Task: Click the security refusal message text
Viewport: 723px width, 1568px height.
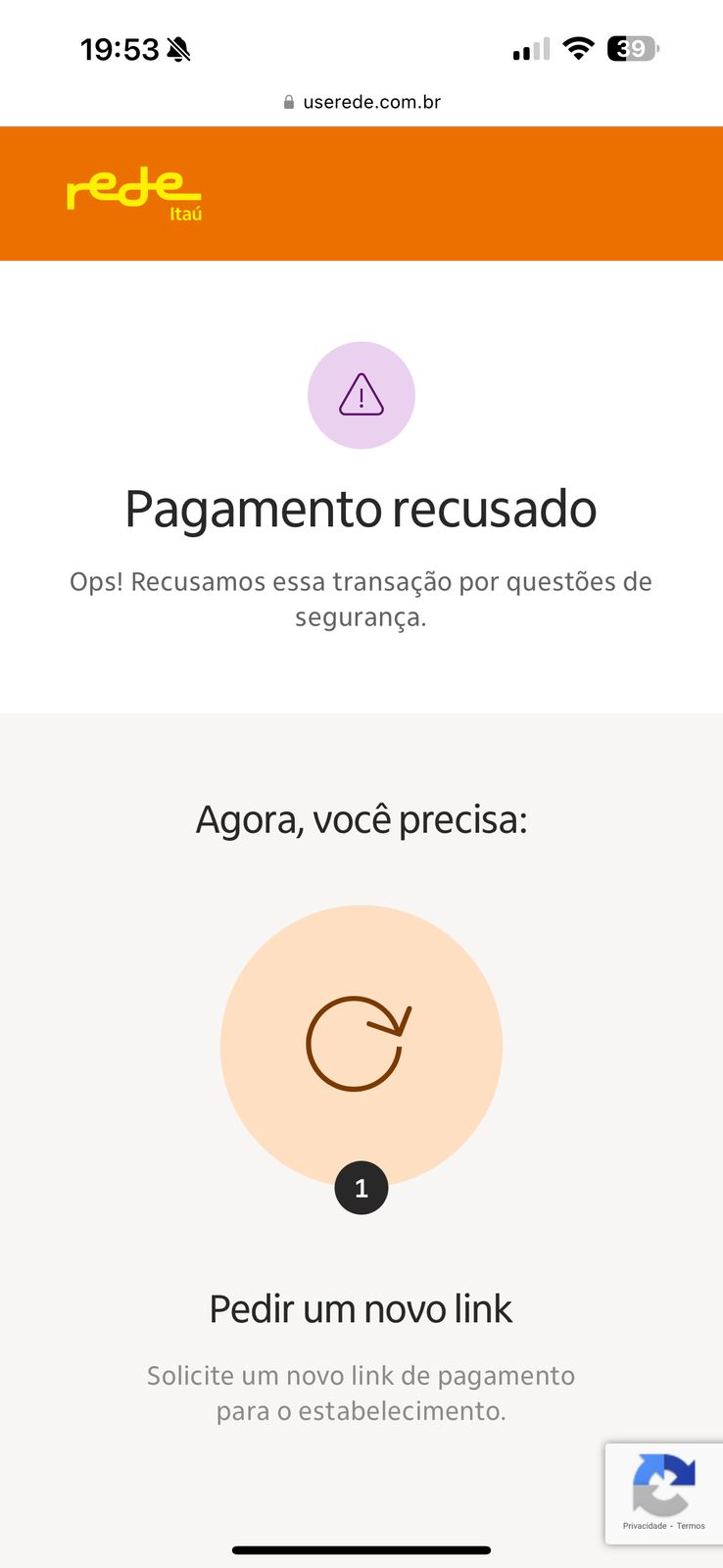Action: point(361,598)
